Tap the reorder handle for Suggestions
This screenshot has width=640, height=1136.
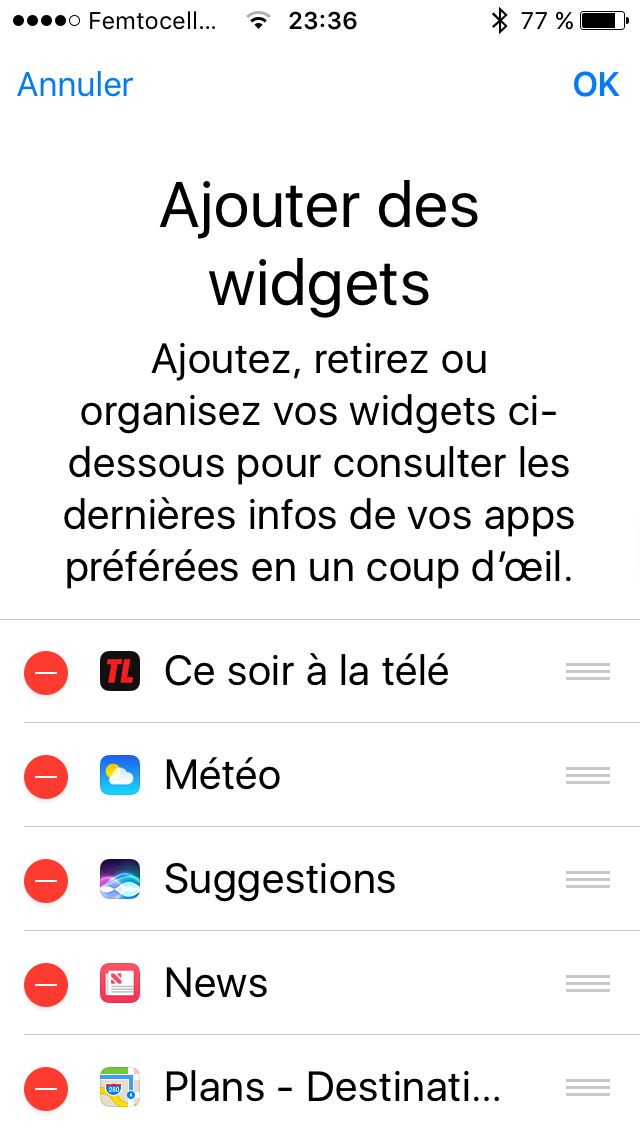[x=588, y=880]
